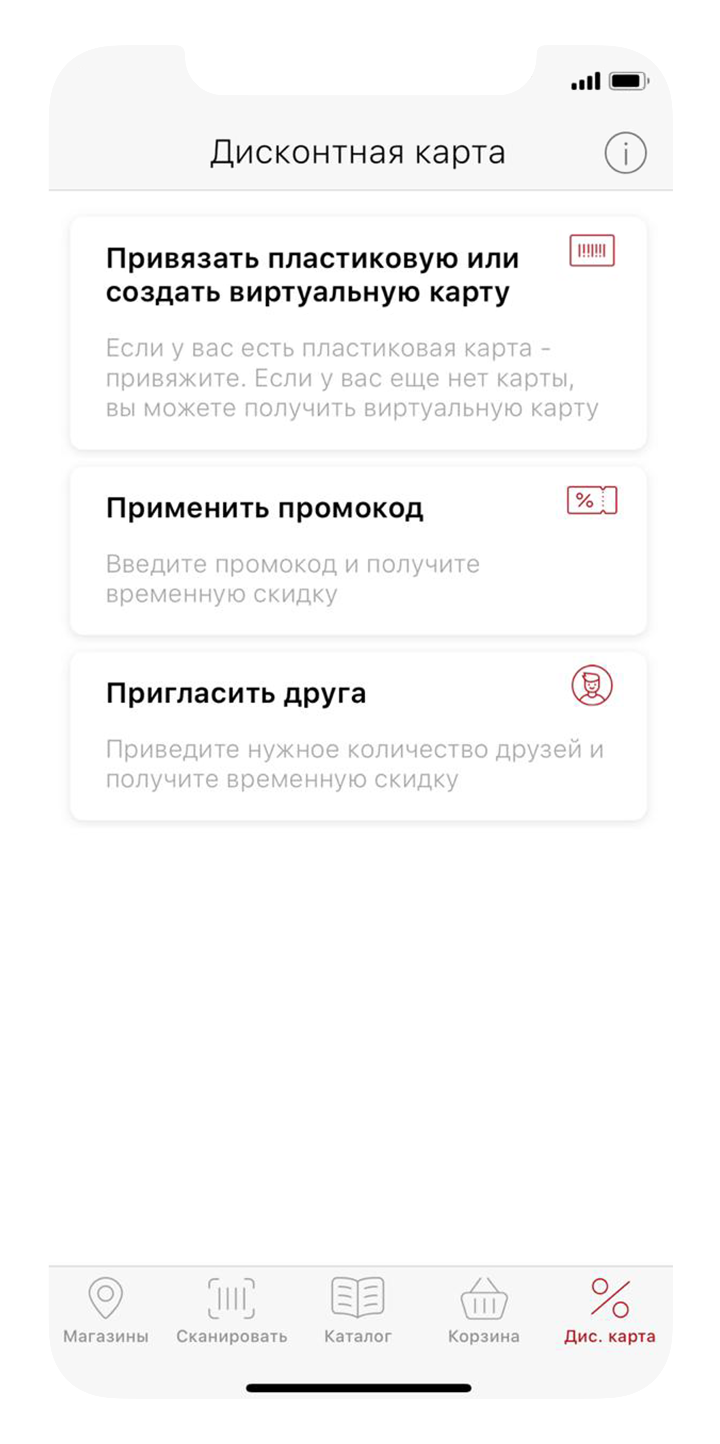Open the info icon in the header
Image resolution: width=720 pixels, height=1444 pixels.
tap(626, 154)
